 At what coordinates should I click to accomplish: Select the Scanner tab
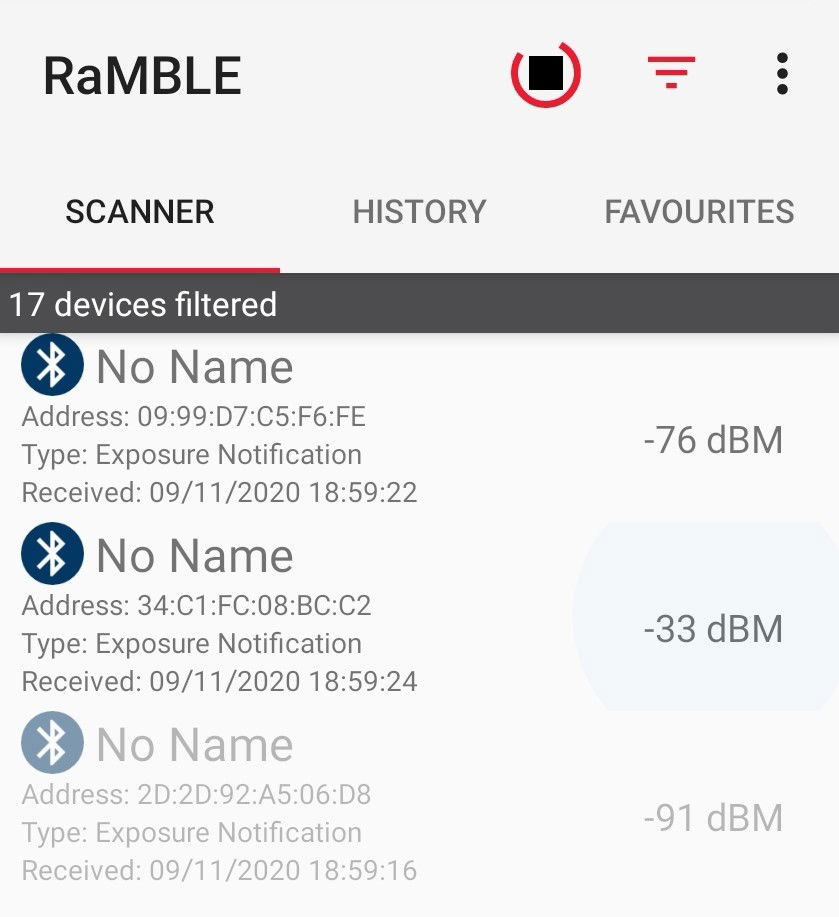140,212
